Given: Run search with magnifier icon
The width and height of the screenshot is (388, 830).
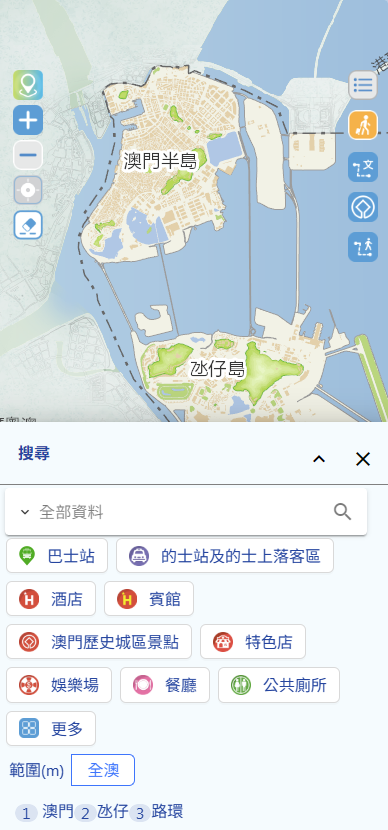Looking at the screenshot, I should (342, 512).
